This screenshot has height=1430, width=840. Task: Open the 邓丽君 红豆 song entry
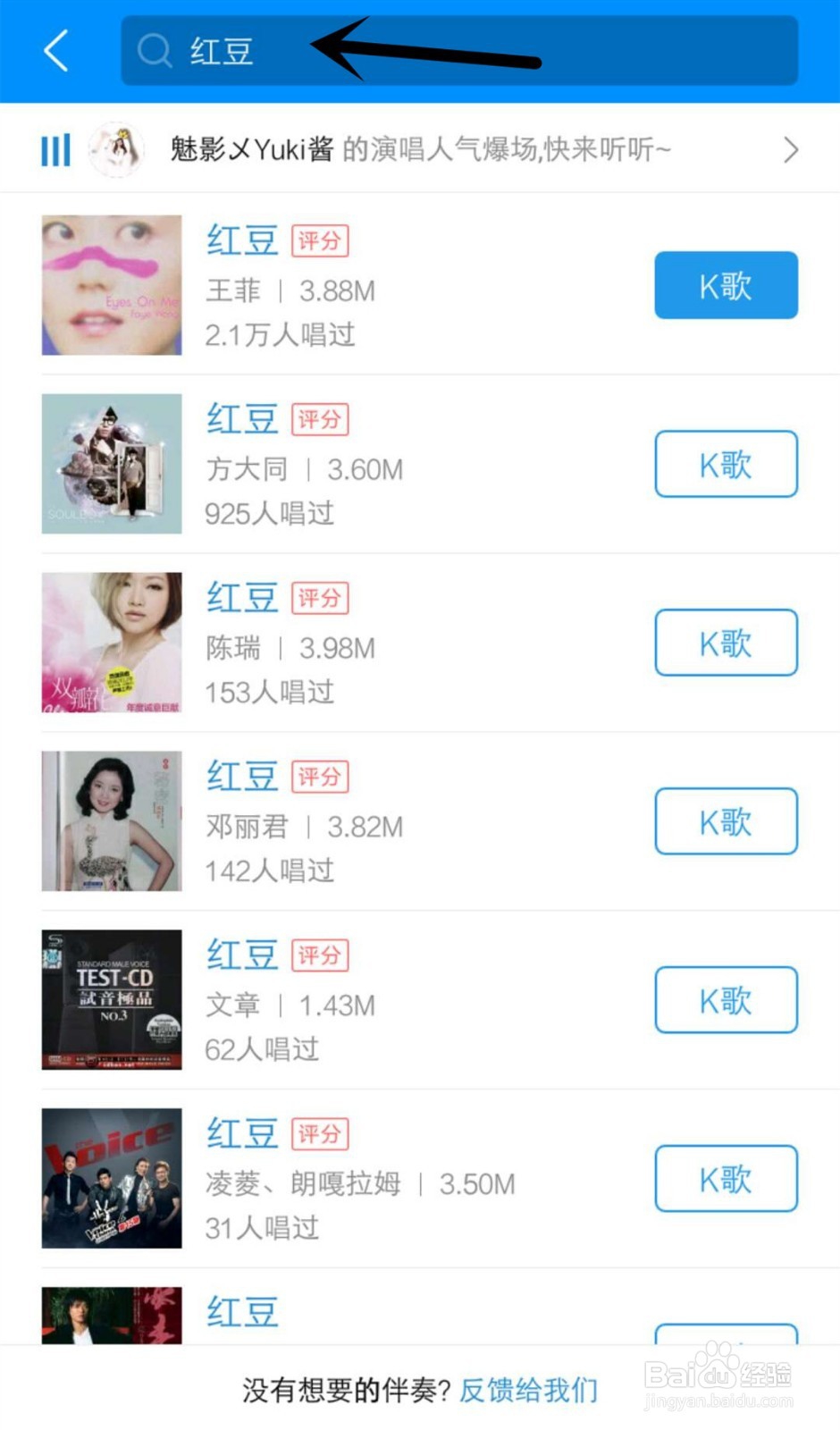click(x=420, y=821)
